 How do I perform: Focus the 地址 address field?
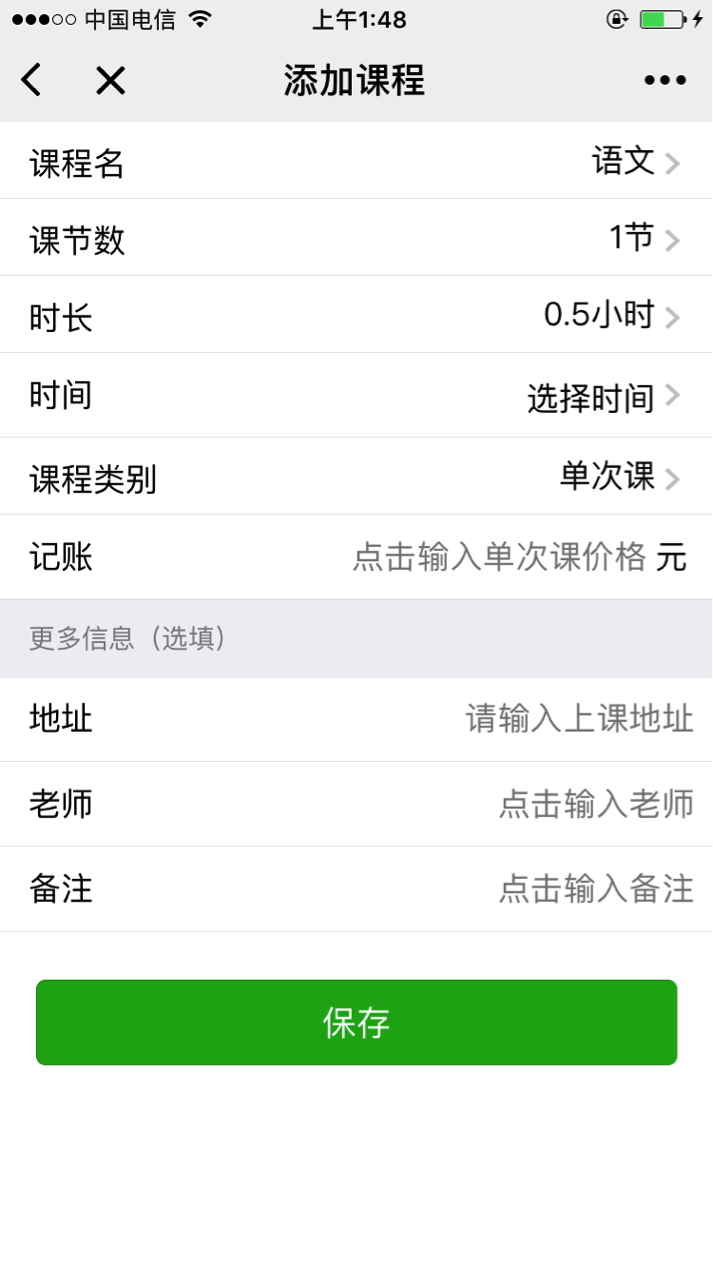(x=578, y=718)
